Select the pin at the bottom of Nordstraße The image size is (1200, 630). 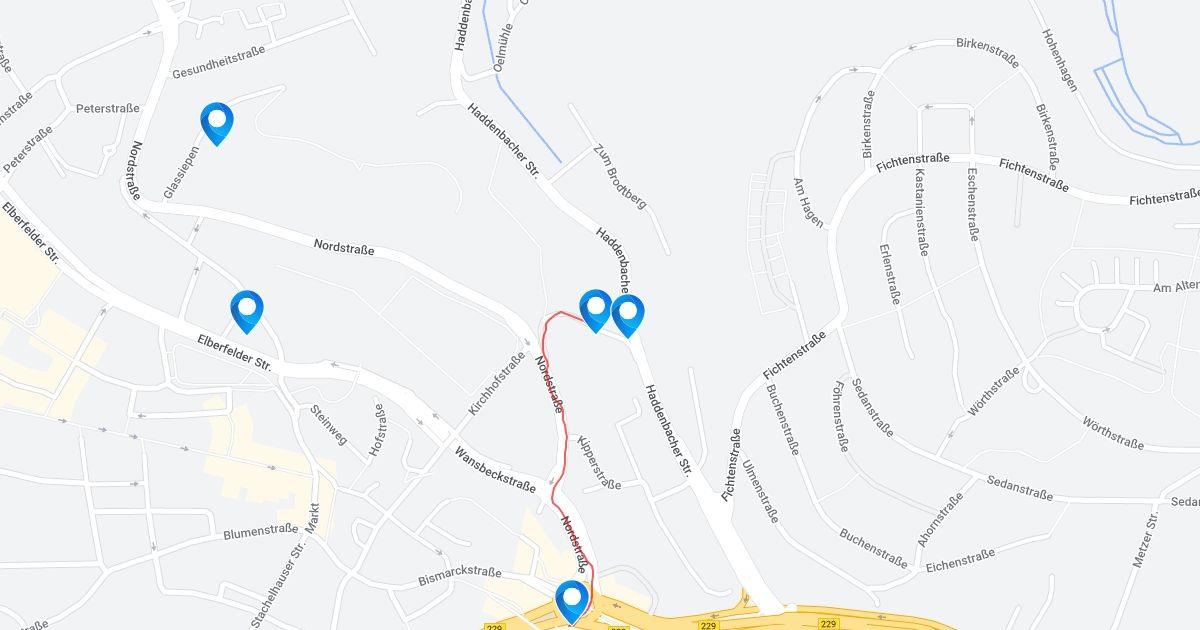point(572,600)
